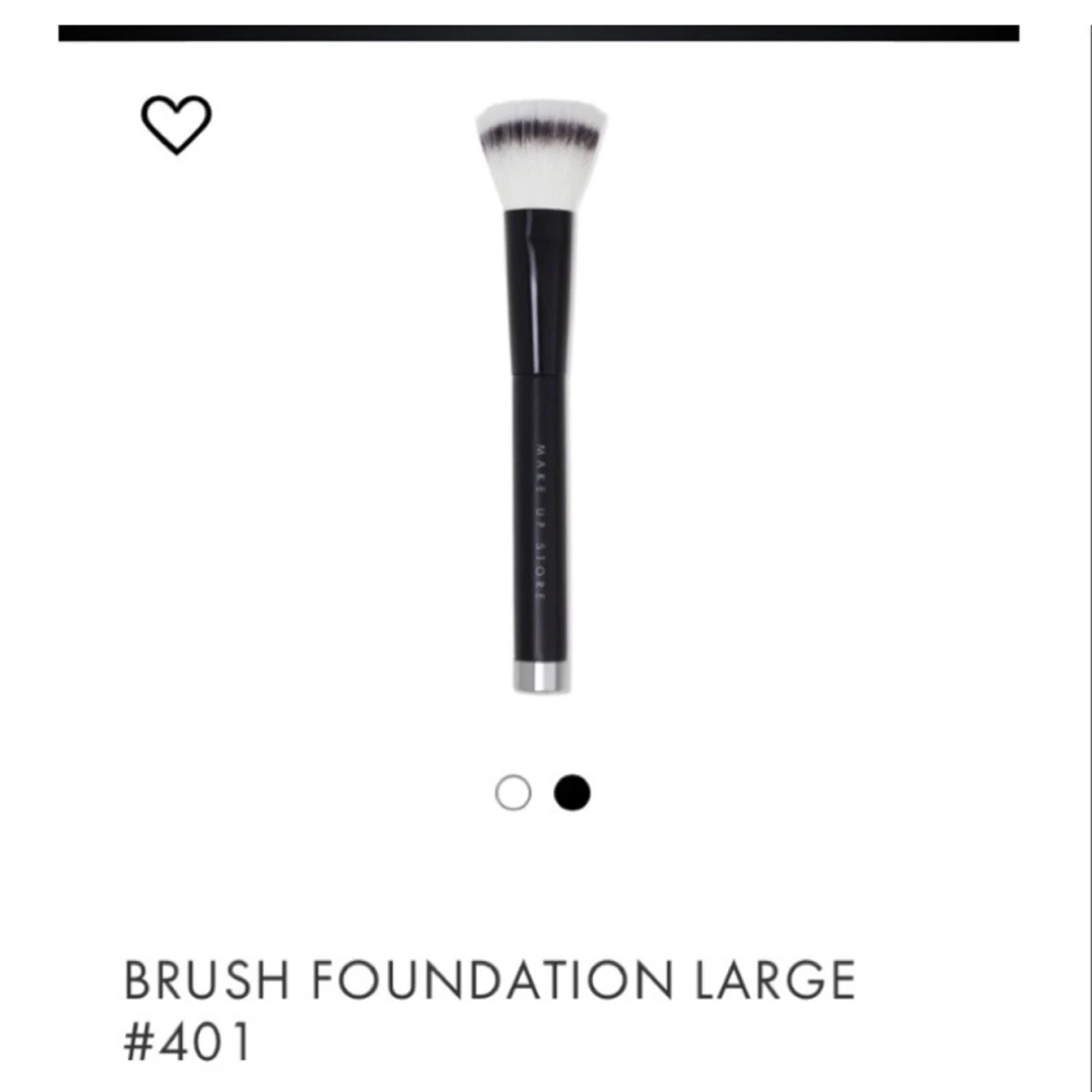The height and width of the screenshot is (1092, 1092).
Task: Select the white color swatch
Action: [513, 793]
